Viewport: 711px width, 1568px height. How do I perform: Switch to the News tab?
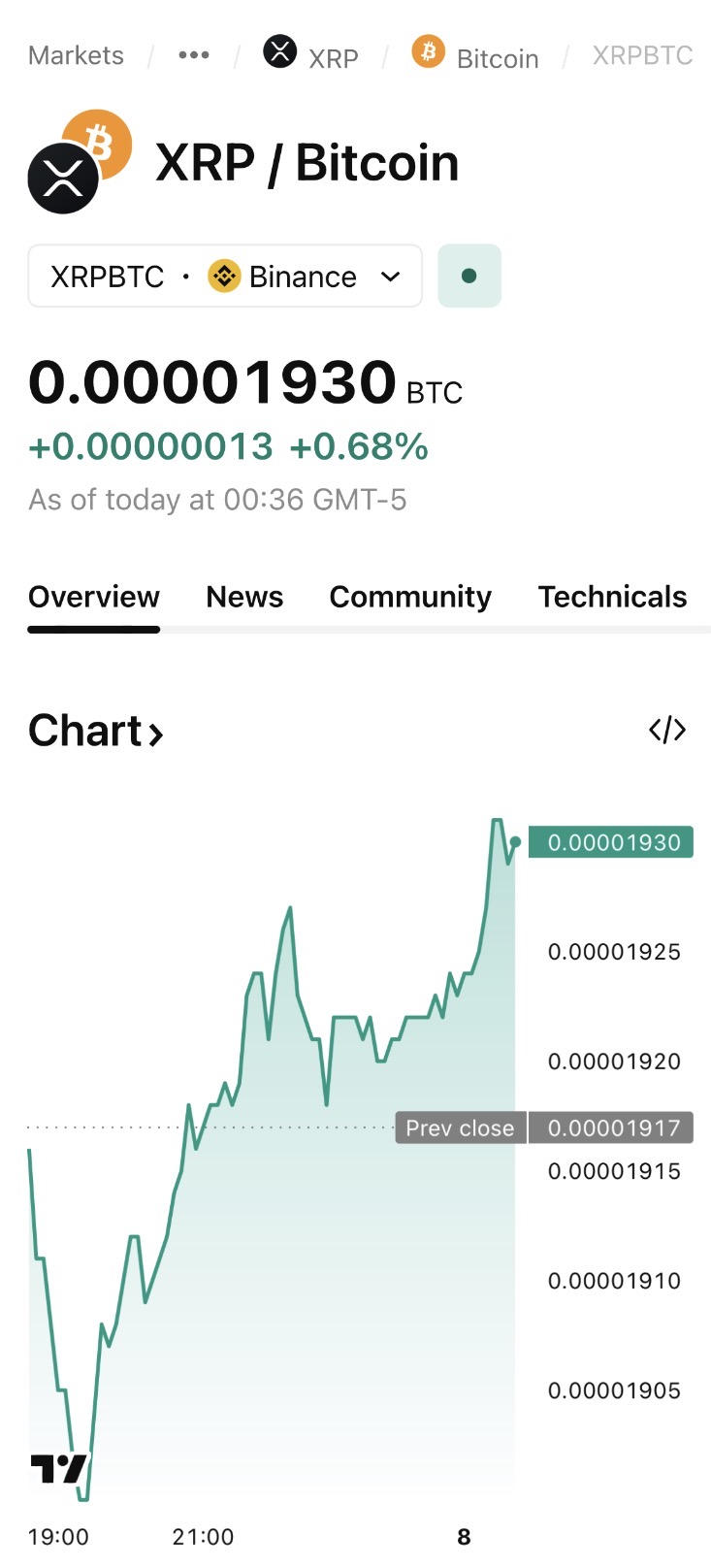pos(244,597)
